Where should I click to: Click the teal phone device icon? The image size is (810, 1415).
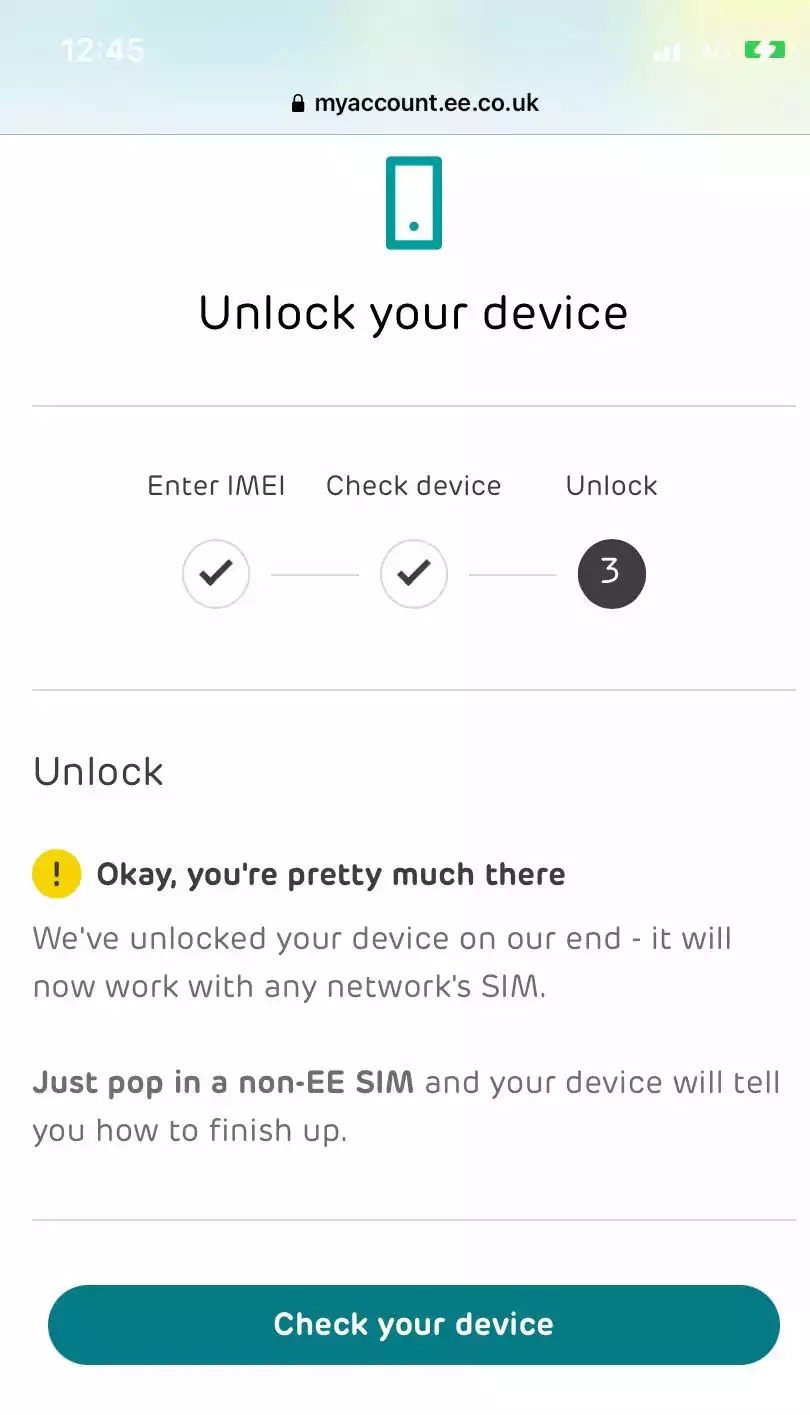(x=413, y=200)
